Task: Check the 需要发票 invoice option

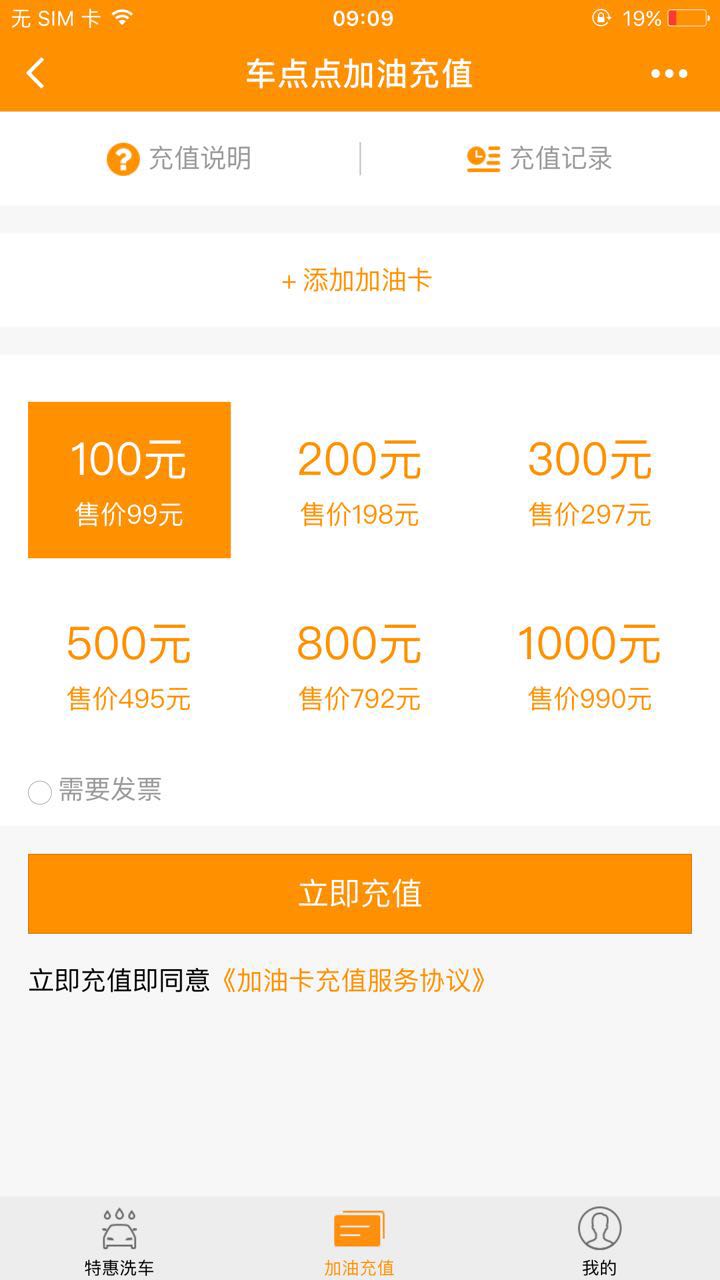Action: [x=40, y=792]
